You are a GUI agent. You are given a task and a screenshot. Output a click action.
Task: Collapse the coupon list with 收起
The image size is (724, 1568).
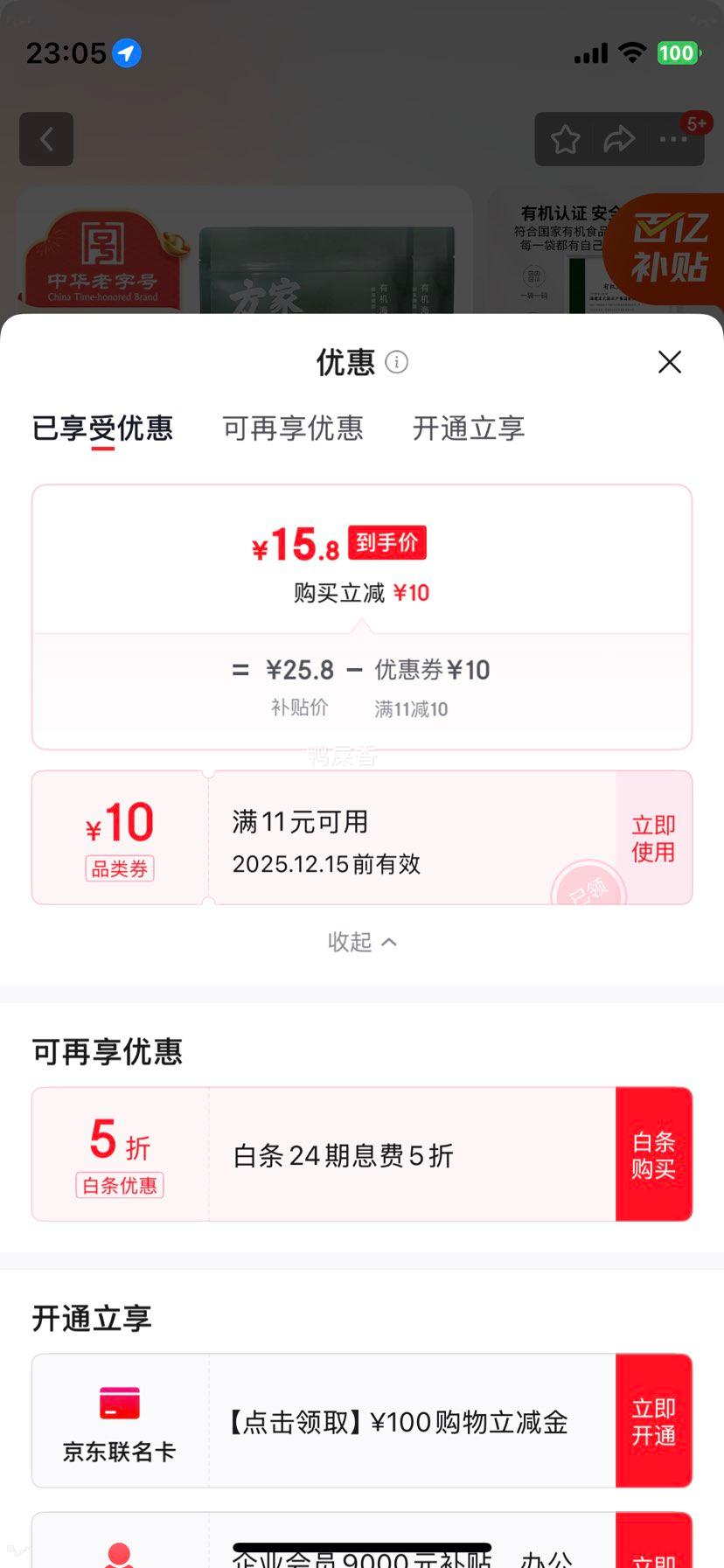coord(362,942)
